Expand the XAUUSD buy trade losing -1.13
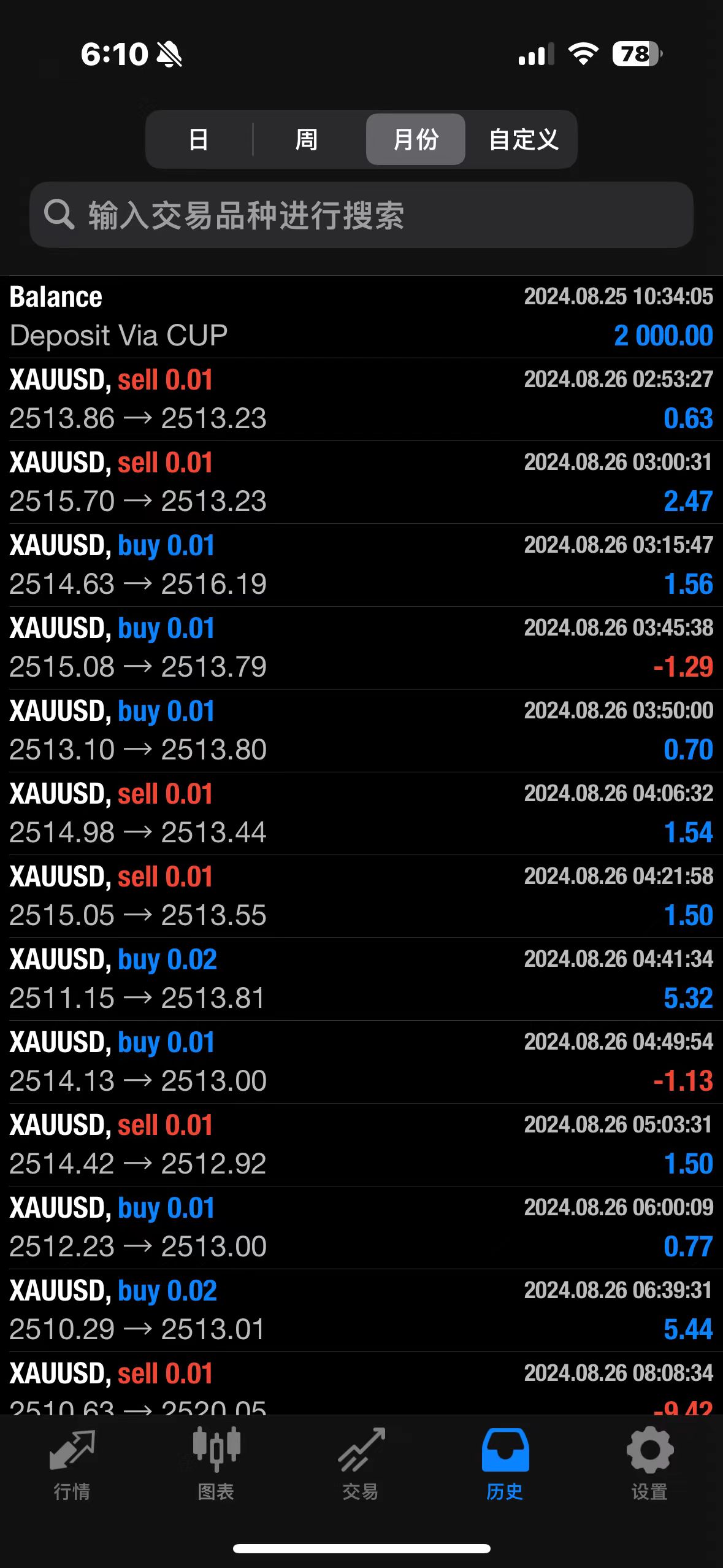 click(x=361, y=1062)
